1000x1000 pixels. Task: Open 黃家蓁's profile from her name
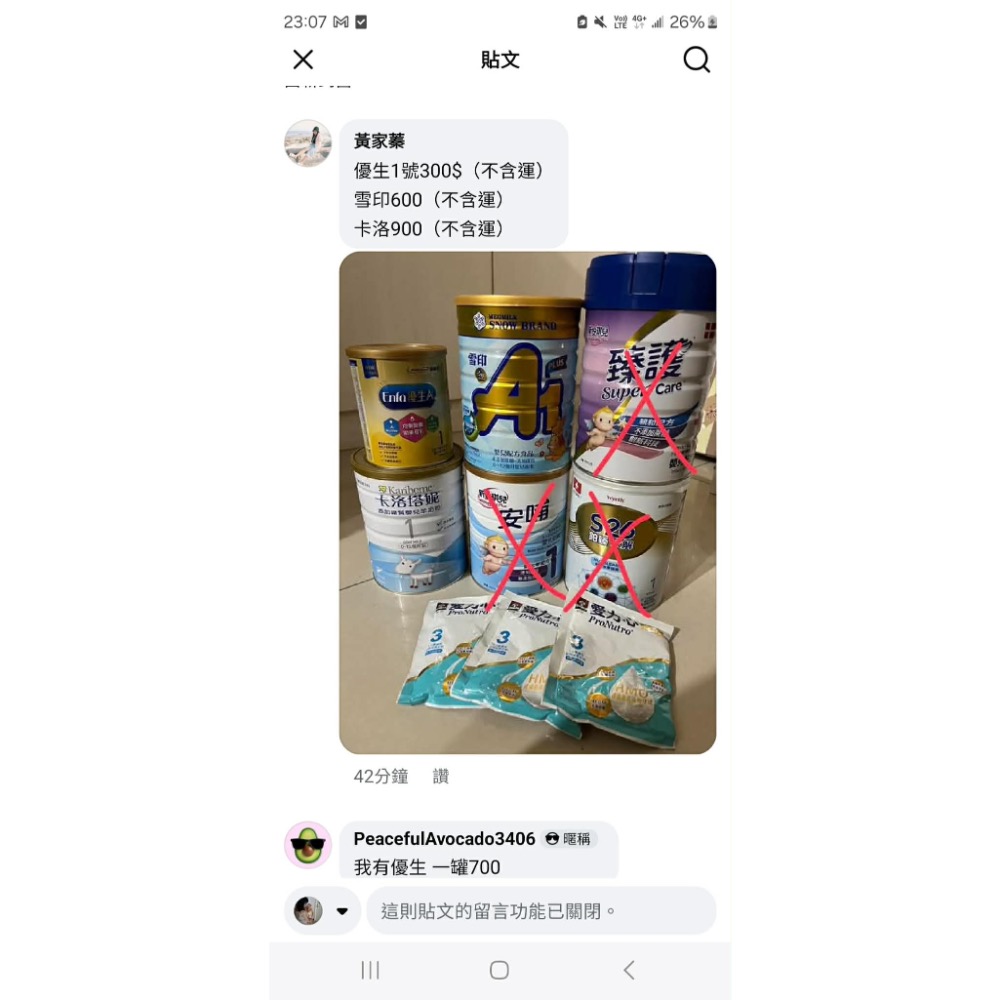[x=380, y=141]
